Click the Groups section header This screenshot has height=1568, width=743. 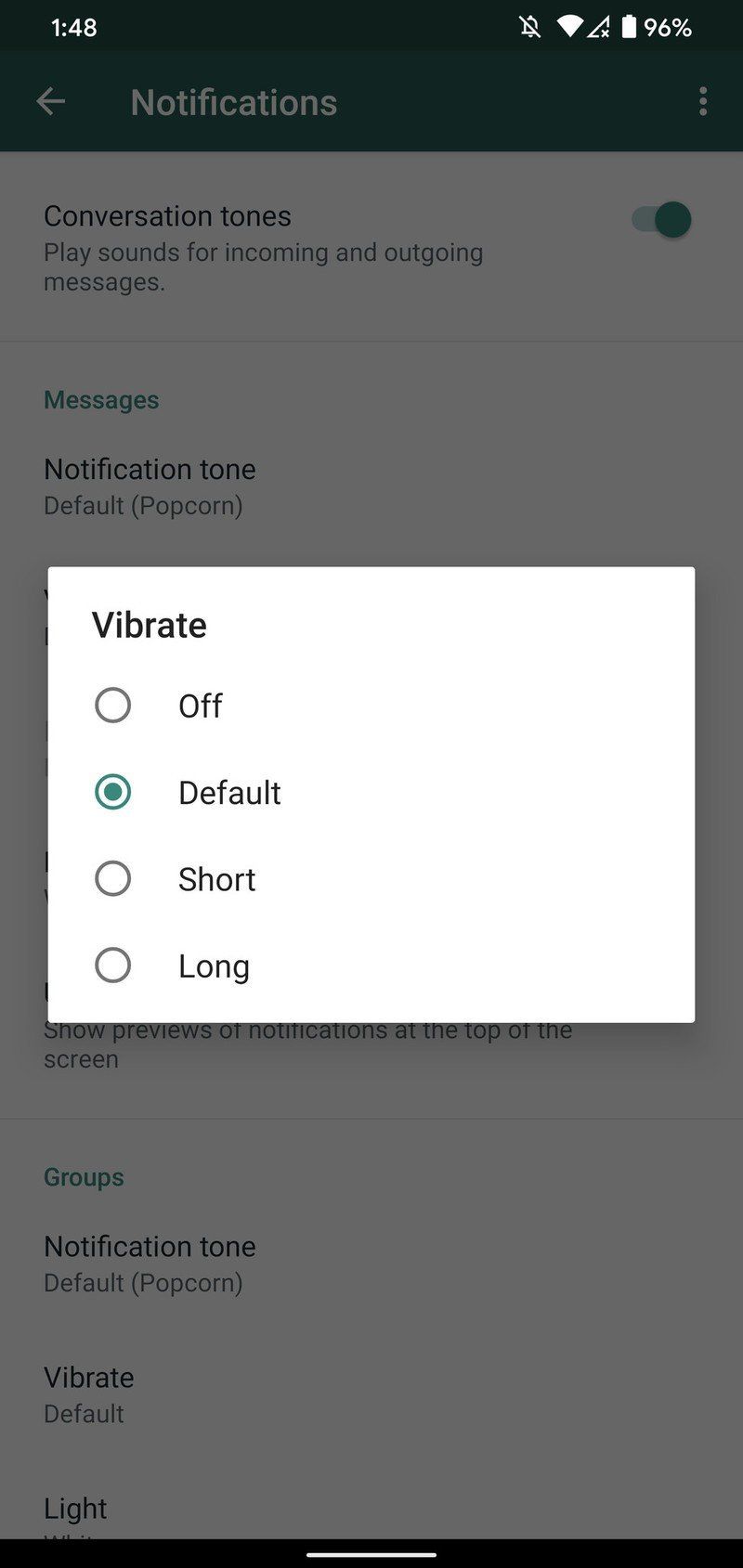84,1176
